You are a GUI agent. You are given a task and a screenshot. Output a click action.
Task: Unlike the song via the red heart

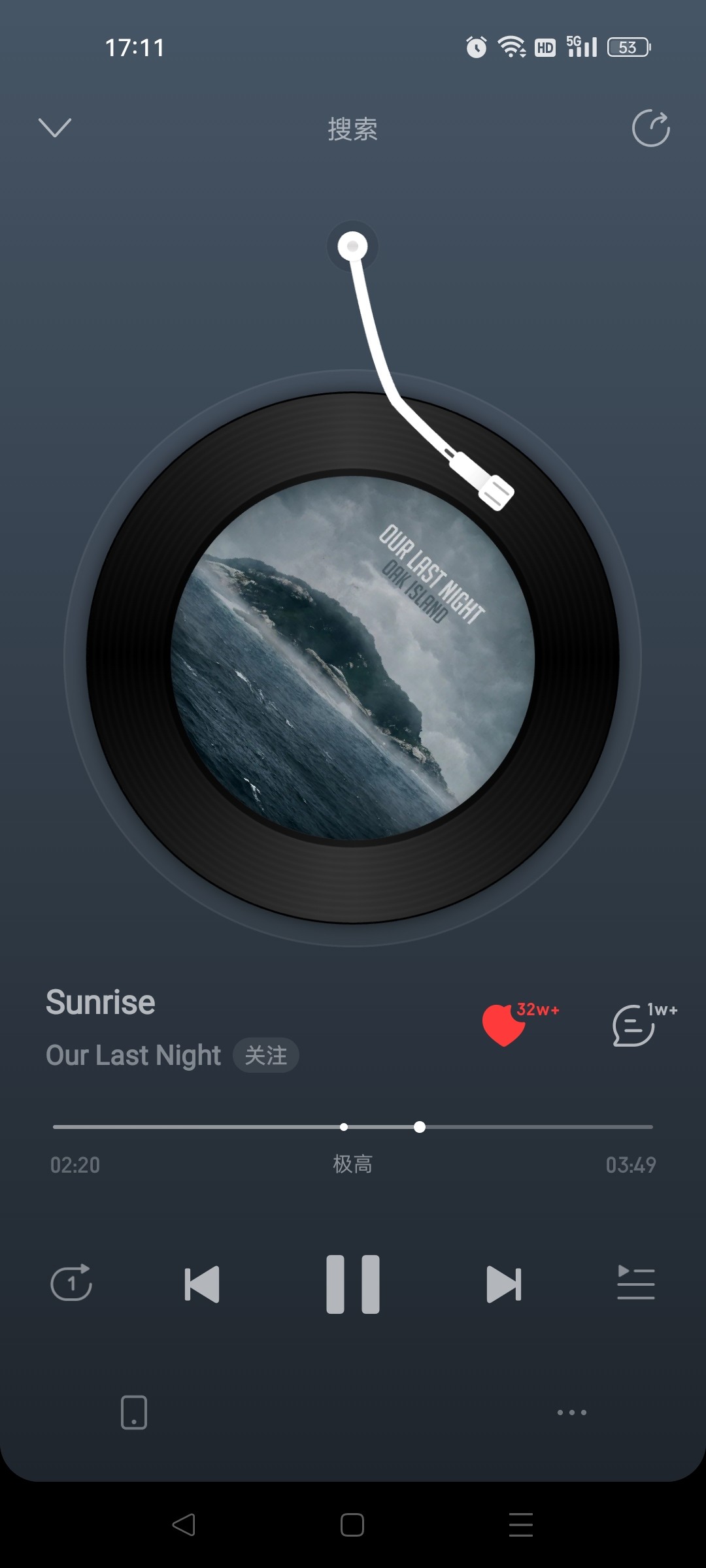[x=503, y=1026]
